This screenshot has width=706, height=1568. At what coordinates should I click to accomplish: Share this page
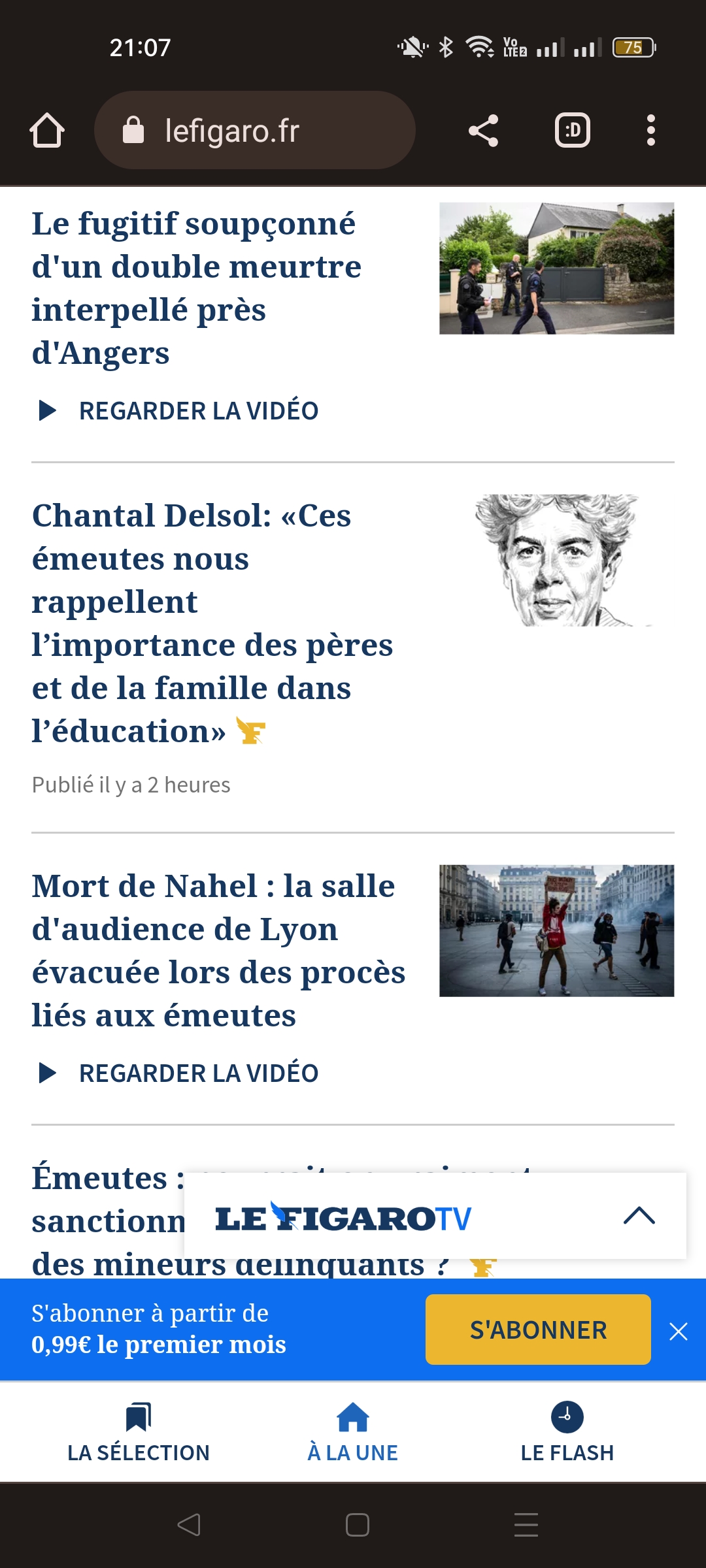click(484, 131)
